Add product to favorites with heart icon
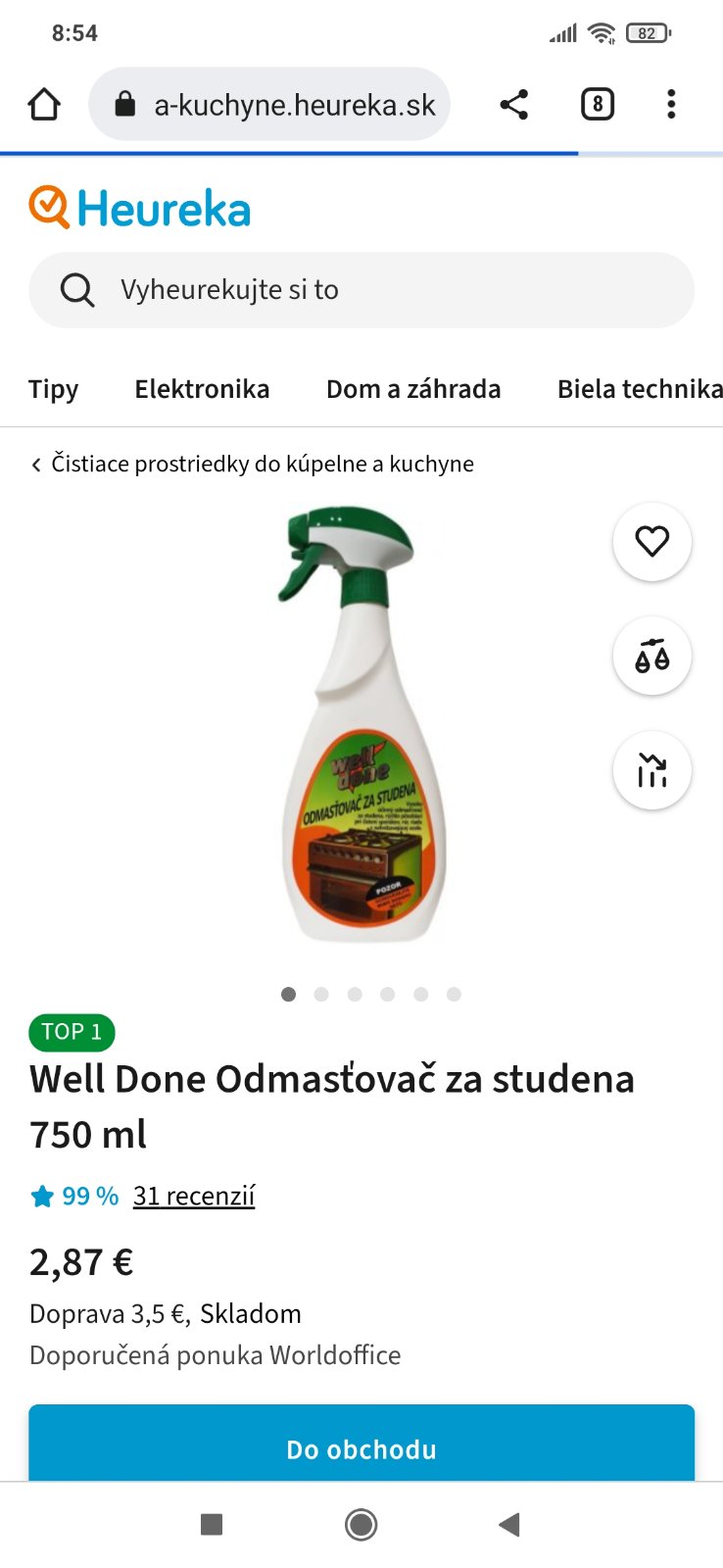The height and width of the screenshot is (1568, 723). (651, 541)
